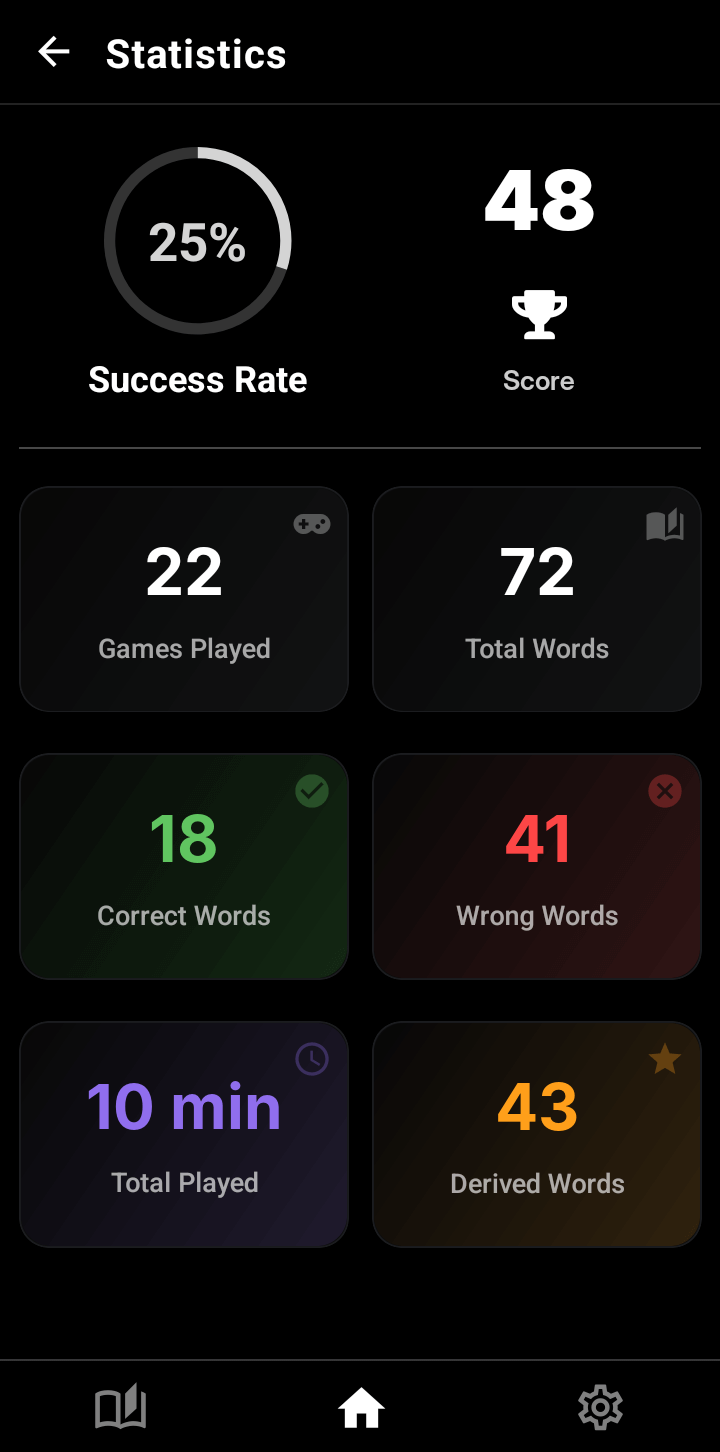Click the clock icon on Total Played card
Screen dimensions: 720x1452
coord(312,1059)
